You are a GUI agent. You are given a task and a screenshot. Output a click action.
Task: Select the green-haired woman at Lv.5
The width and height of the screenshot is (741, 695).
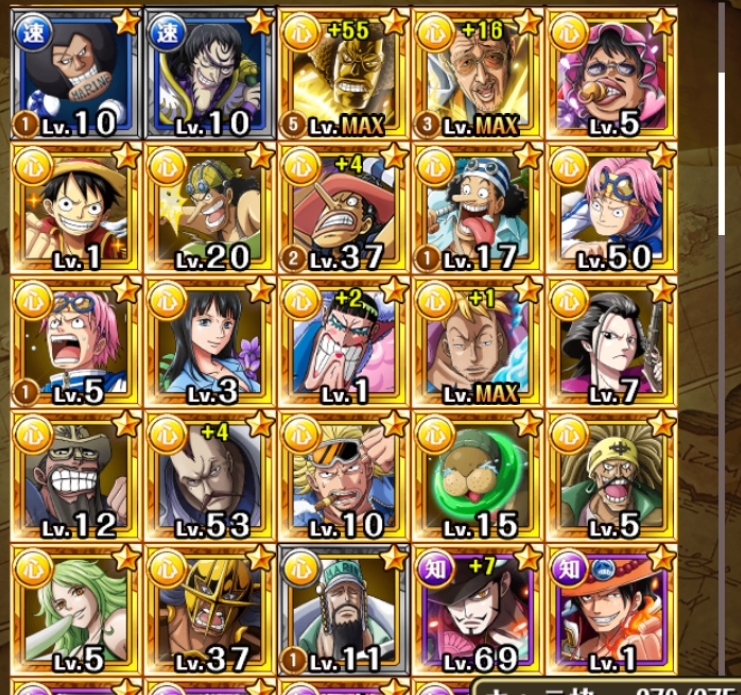point(73,608)
